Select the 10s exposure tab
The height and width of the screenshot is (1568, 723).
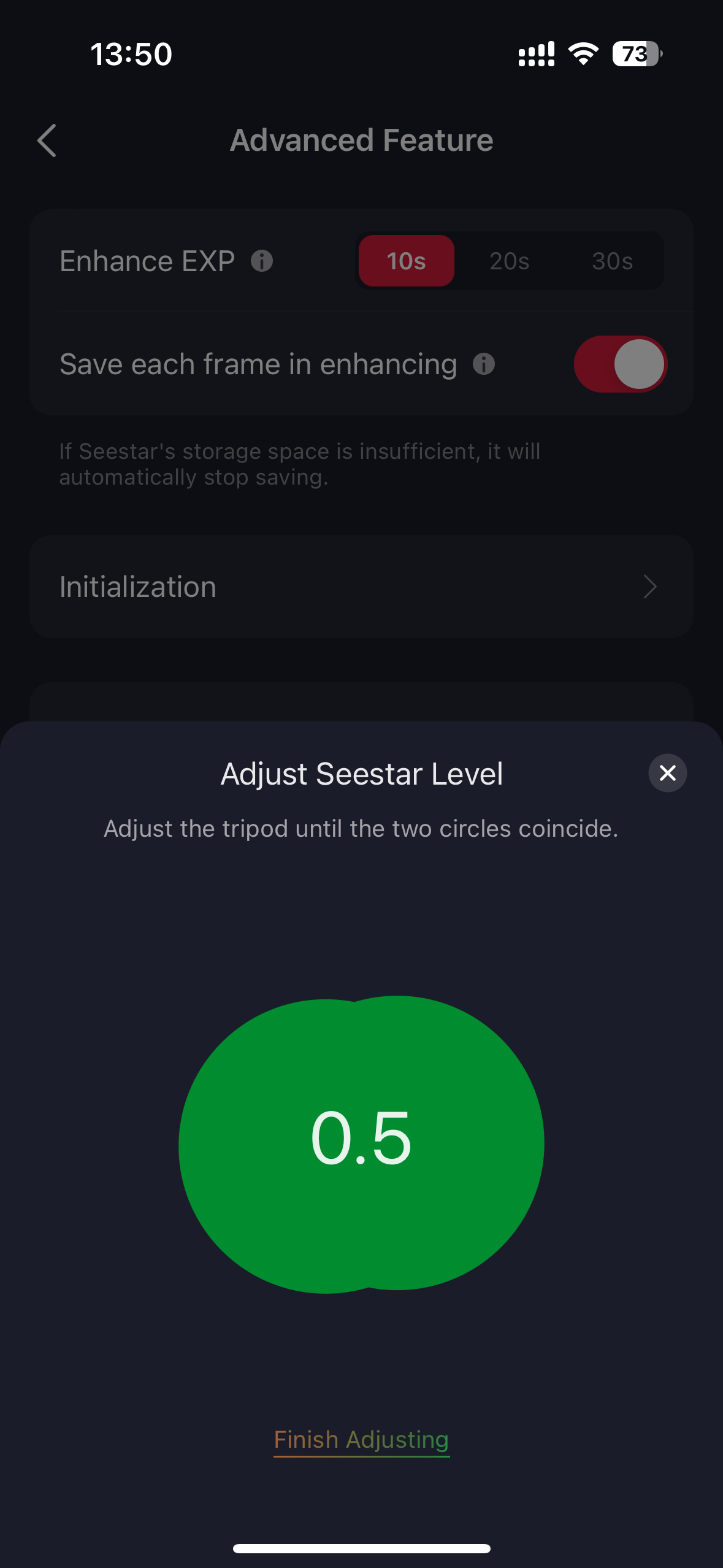click(406, 261)
